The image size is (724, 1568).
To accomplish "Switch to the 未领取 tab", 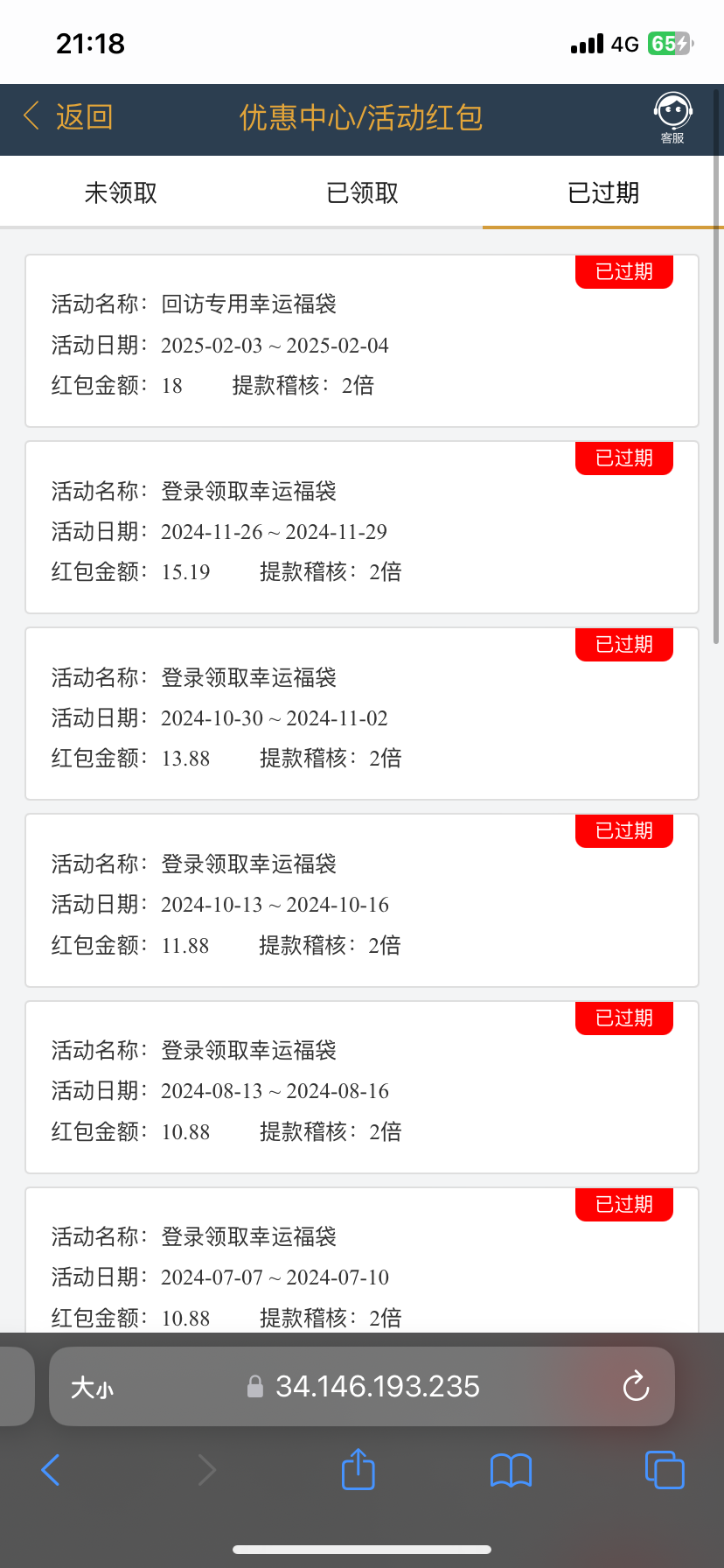I will pyautogui.click(x=121, y=192).
